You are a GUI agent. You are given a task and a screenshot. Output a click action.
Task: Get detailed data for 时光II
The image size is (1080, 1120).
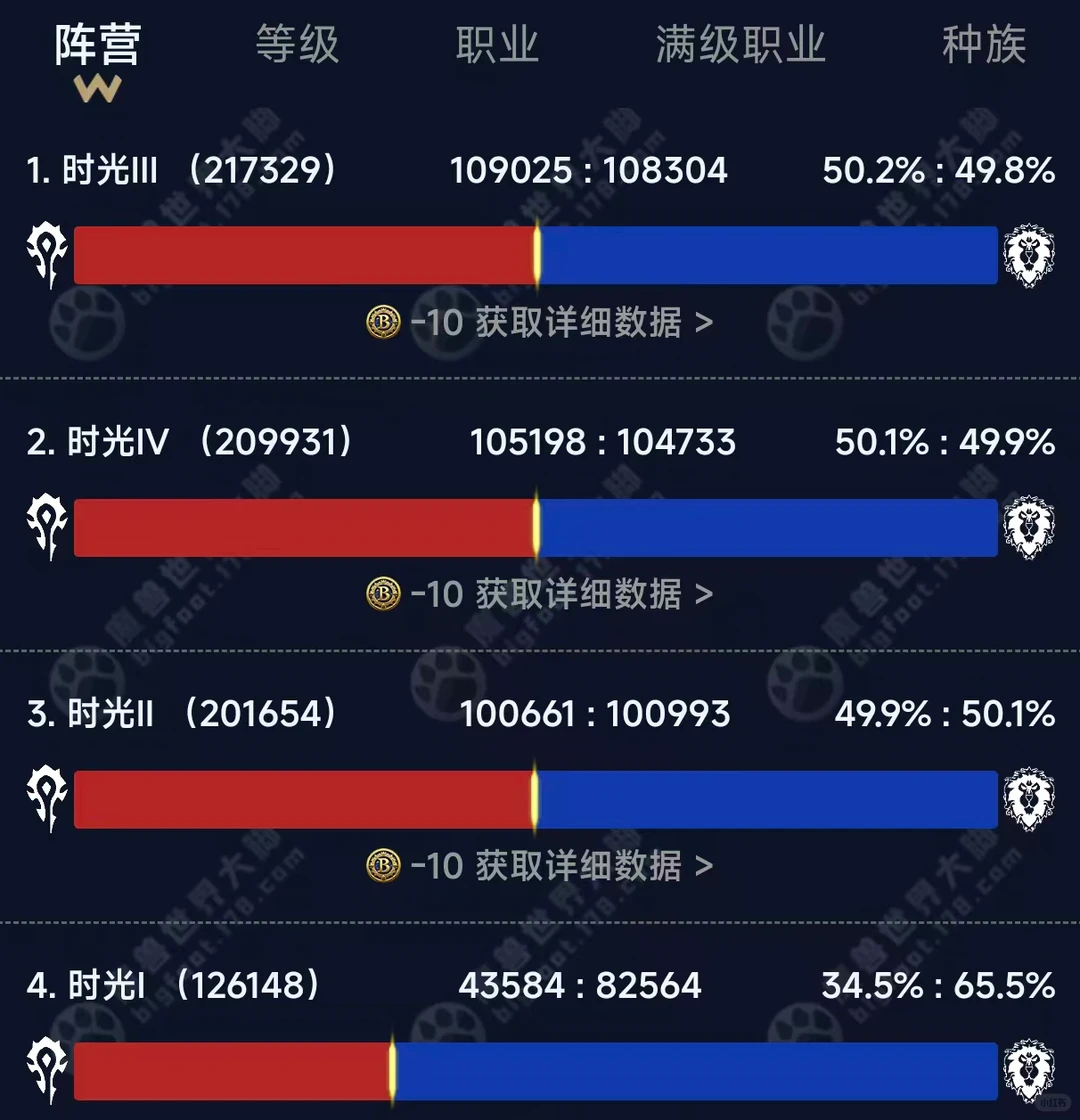coord(540,866)
